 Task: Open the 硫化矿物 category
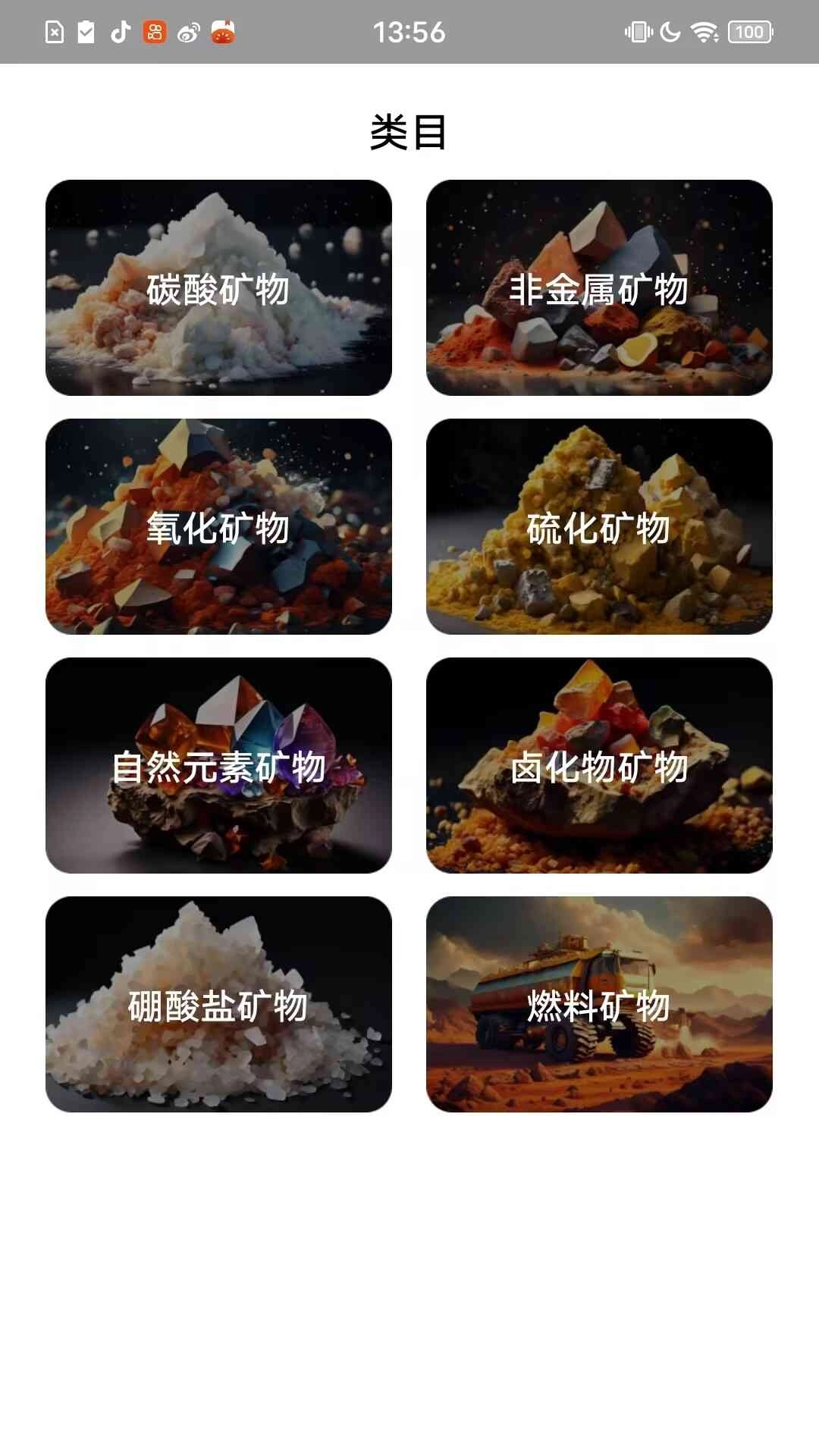click(601, 529)
